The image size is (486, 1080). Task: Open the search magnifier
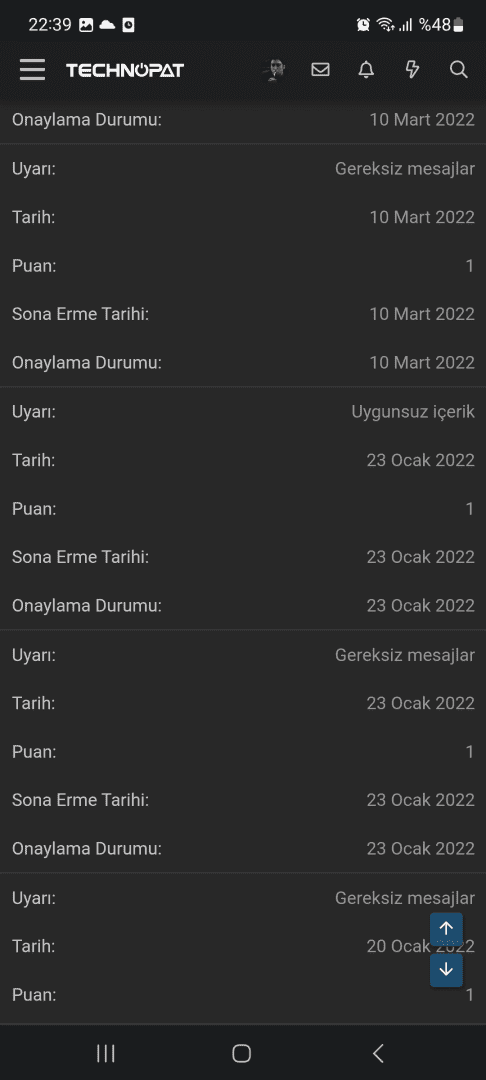tap(458, 70)
